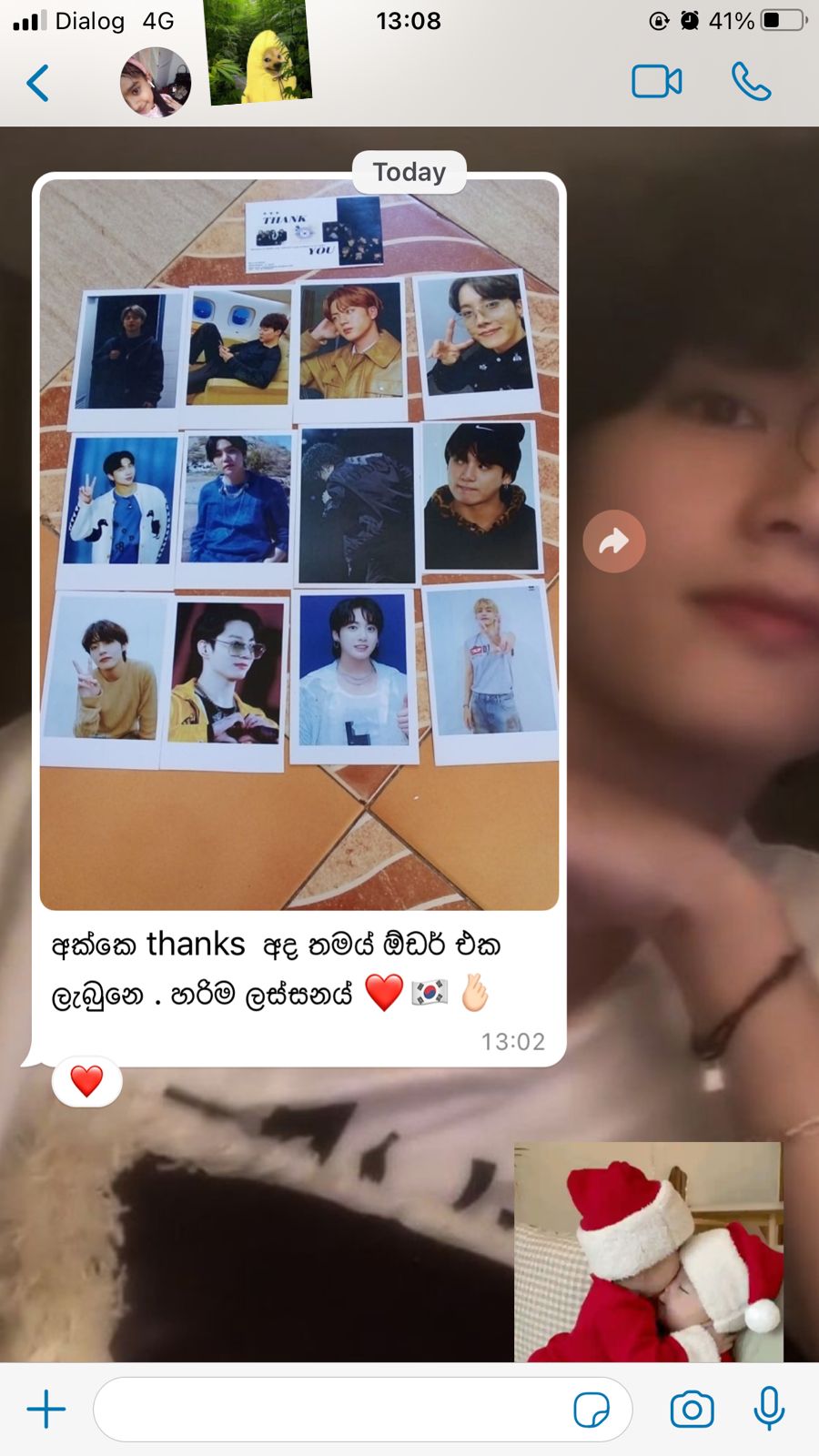The image size is (819, 1456).
Task: Start a voice call
Action: tap(751, 82)
